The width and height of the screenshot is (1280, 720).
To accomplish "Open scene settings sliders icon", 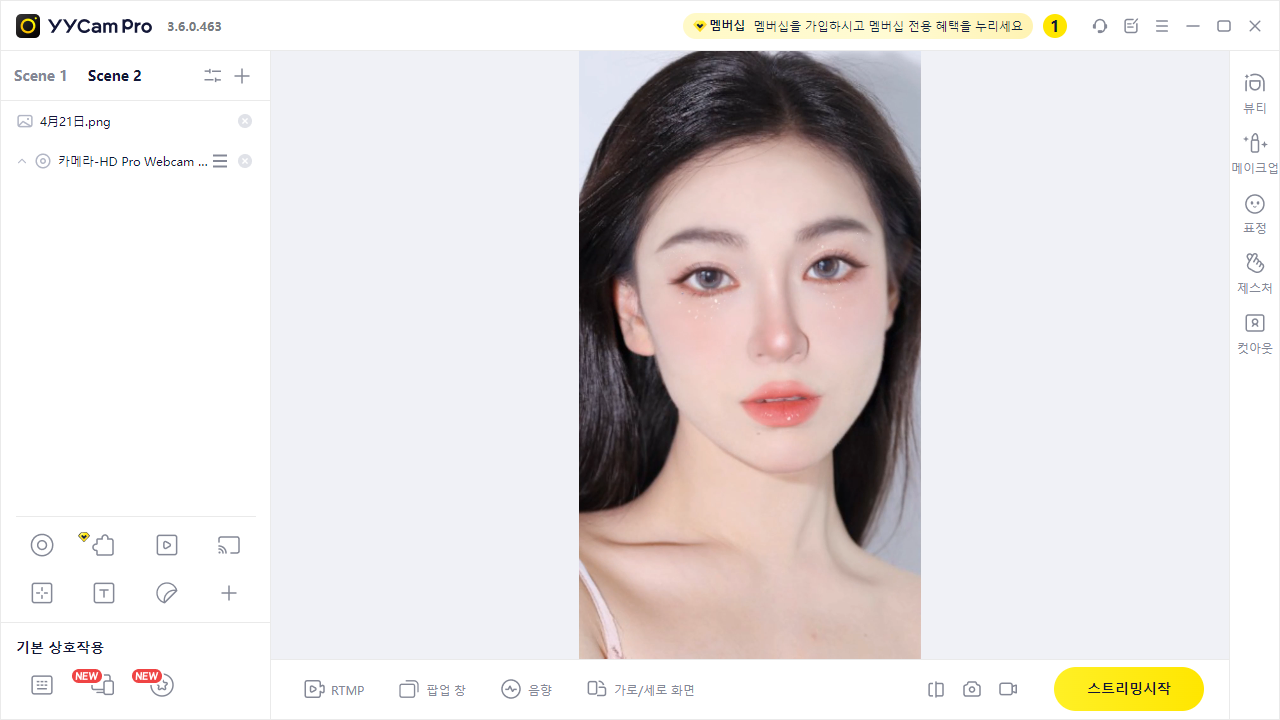I will [x=212, y=76].
